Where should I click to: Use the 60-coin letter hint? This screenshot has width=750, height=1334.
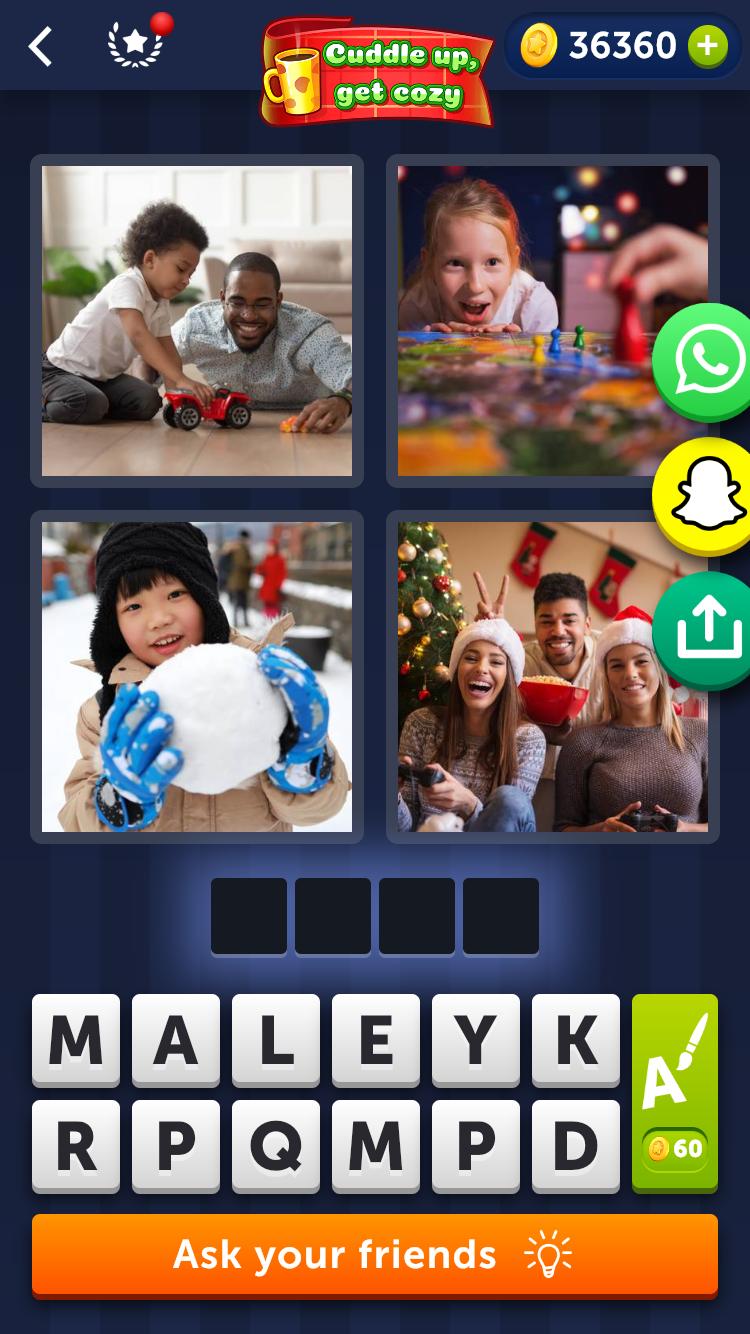pyautogui.click(x=675, y=1092)
